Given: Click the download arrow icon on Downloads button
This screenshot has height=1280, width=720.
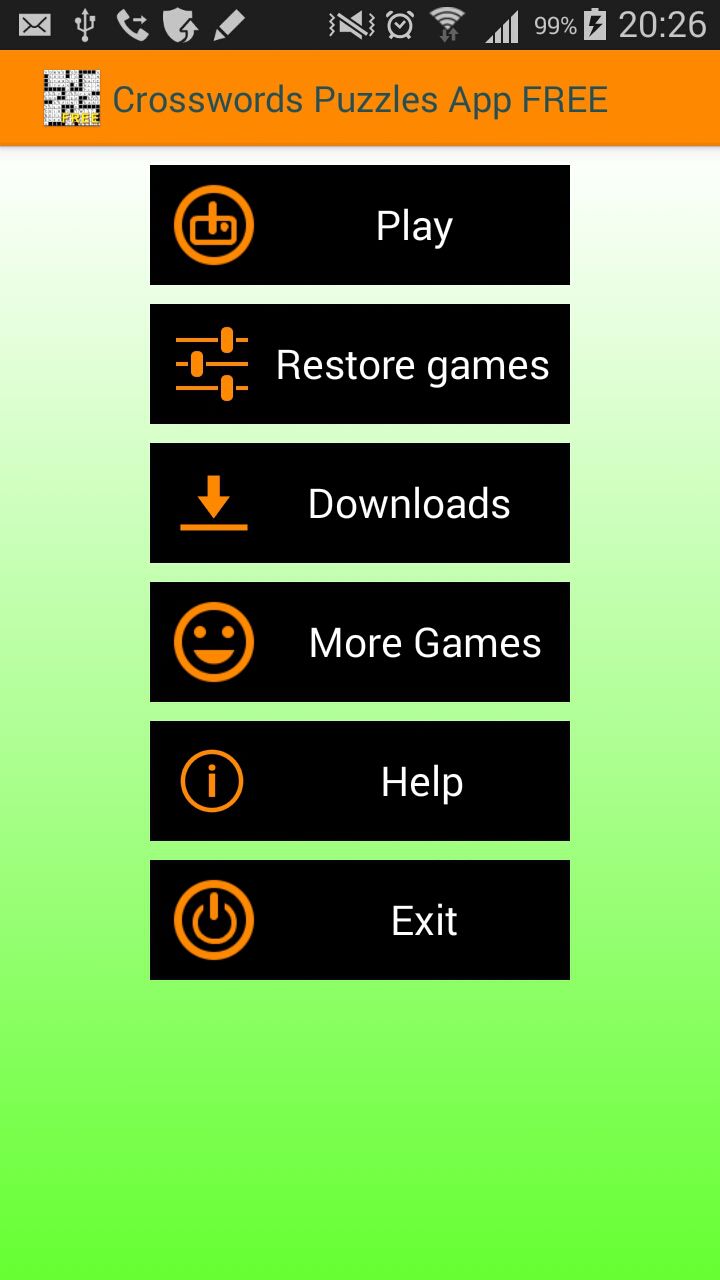Looking at the screenshot, I should click(x=213, y=502).
